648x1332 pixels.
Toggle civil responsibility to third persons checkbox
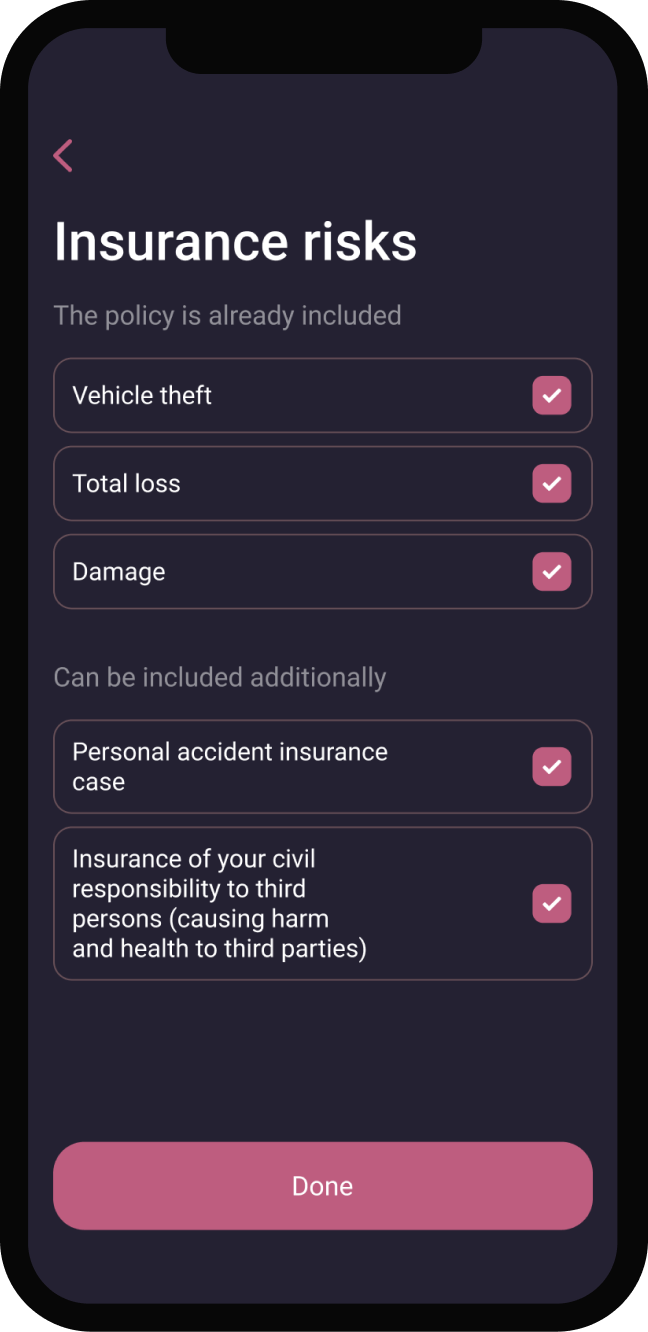point(551,904)
